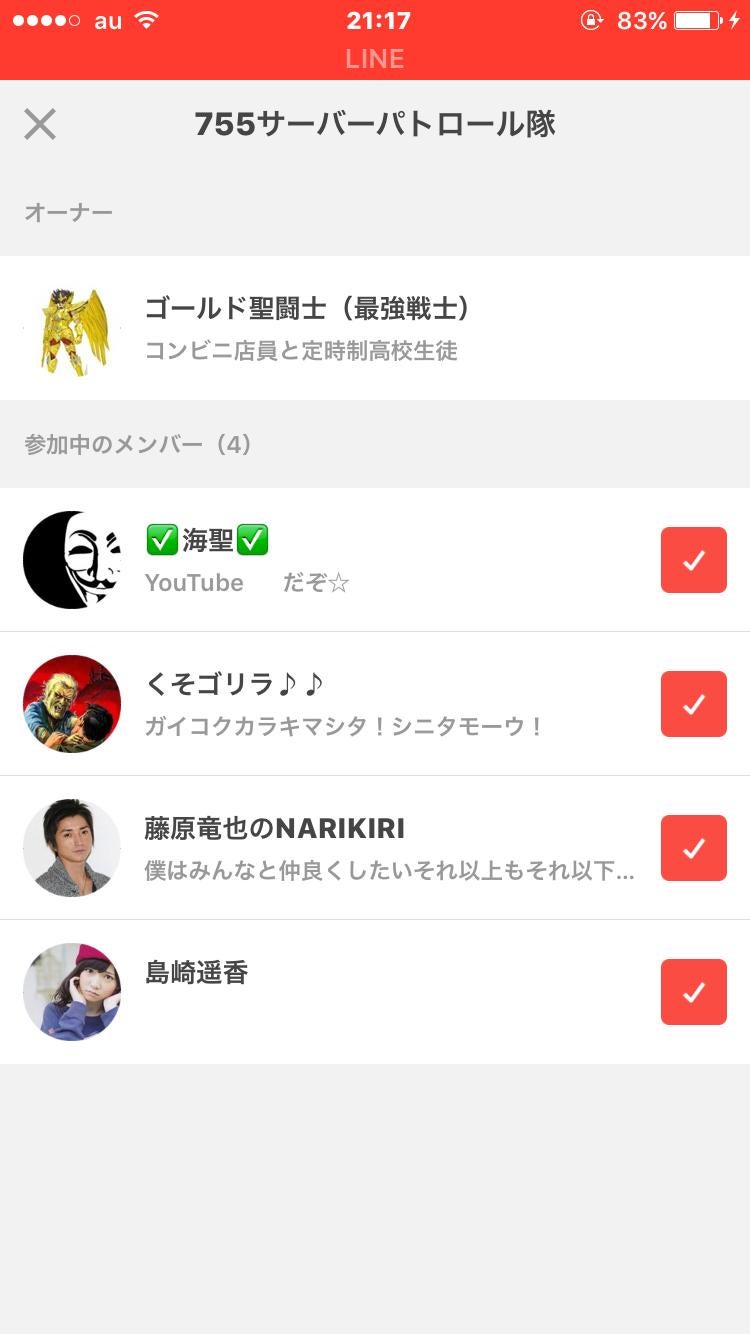
Task: Toggle the red checkmark next to ✅海聖✅
Action: (693, 560)
